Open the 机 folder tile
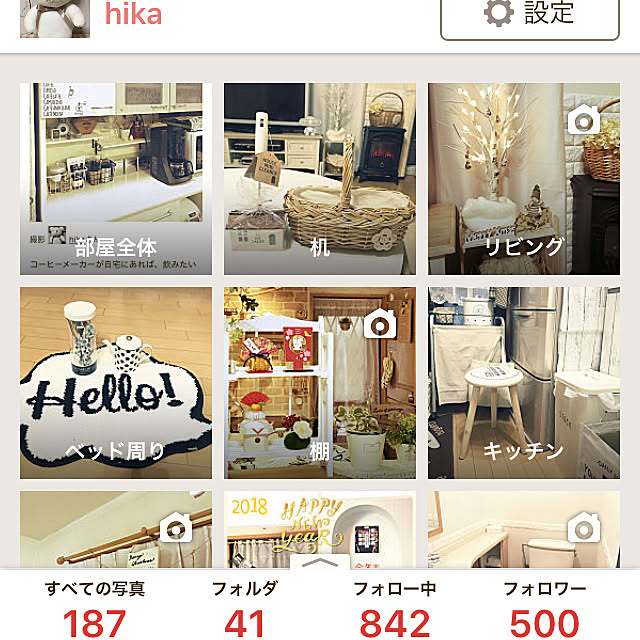 [x=320, y=178]
